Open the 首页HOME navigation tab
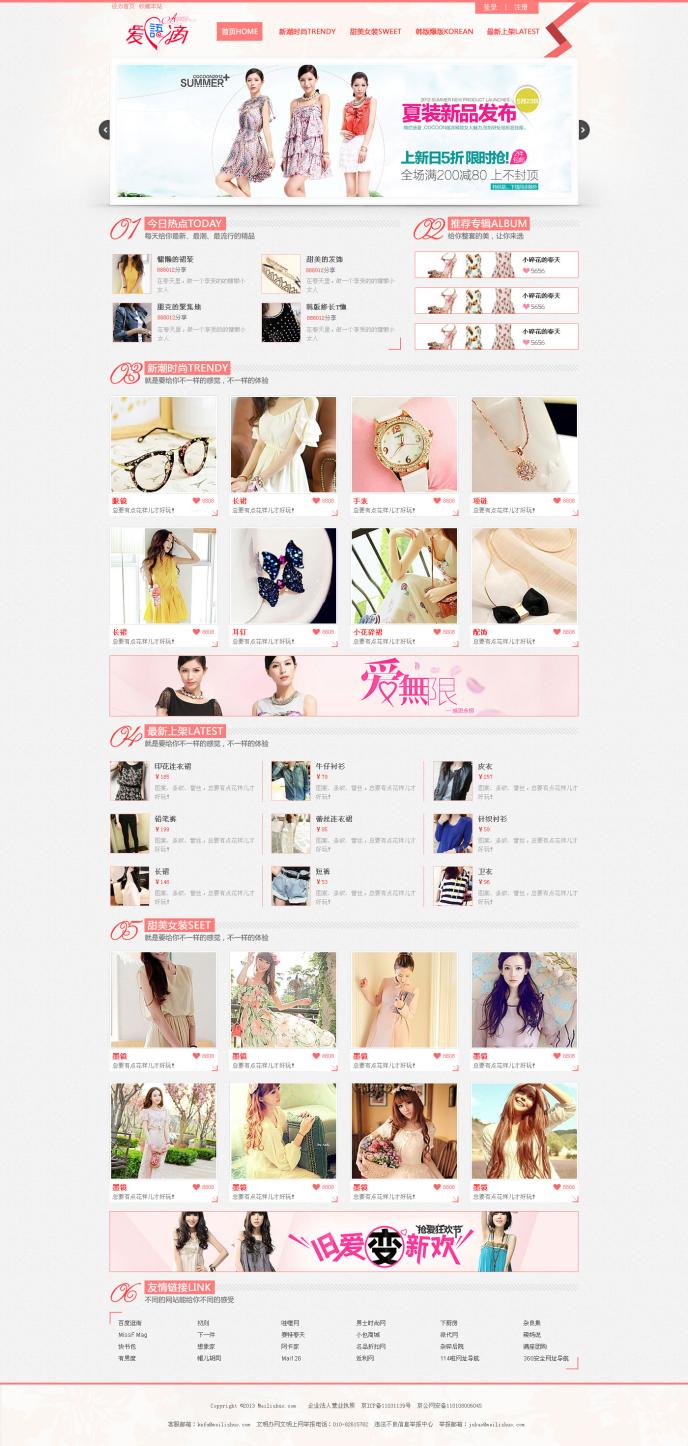This screenshot has height=1446, width=688. [239, 32]
